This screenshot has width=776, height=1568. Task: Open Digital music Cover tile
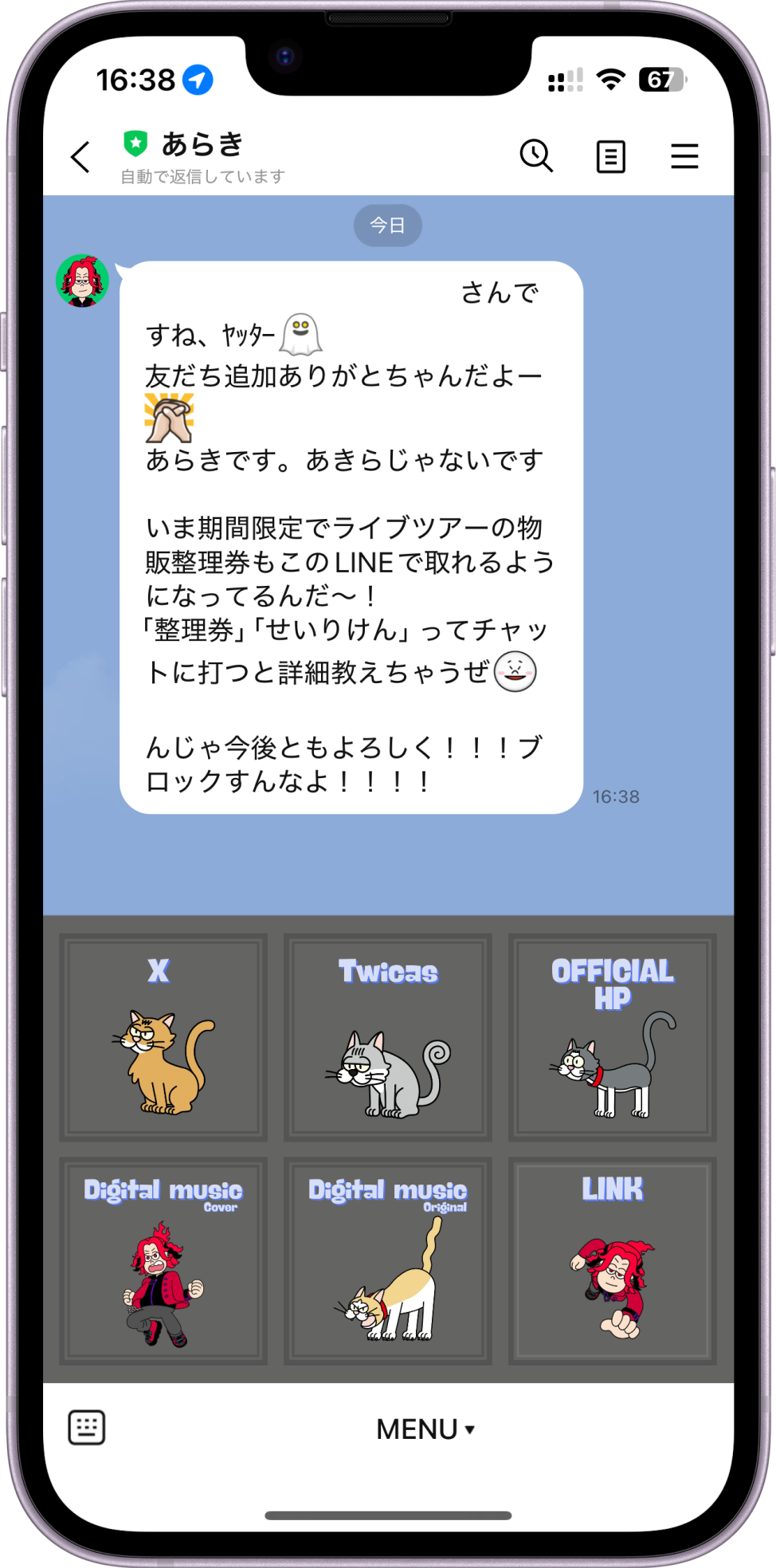163,1261
